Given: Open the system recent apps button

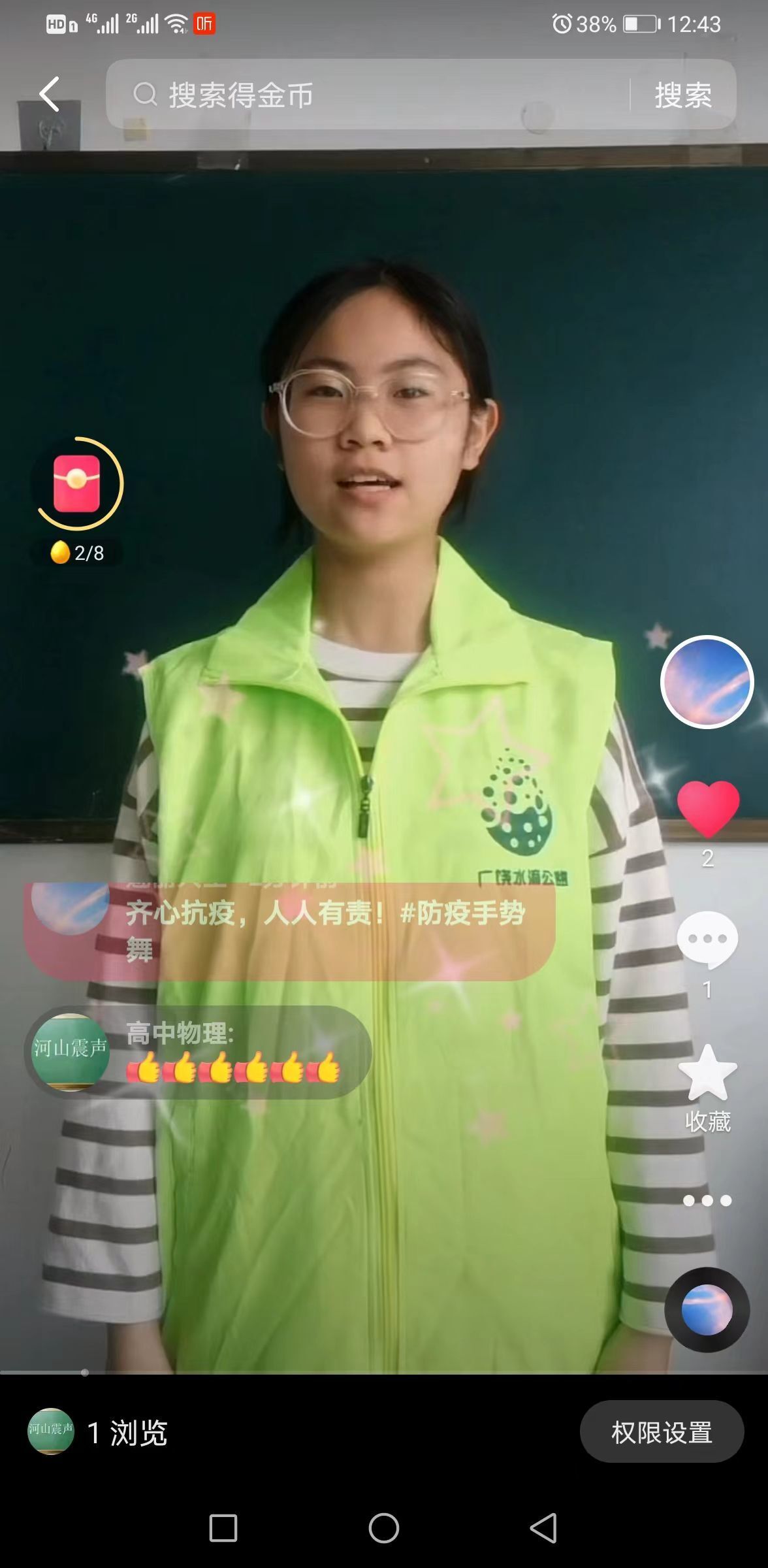Looking at the screenshot, I should pos(223,1528).
